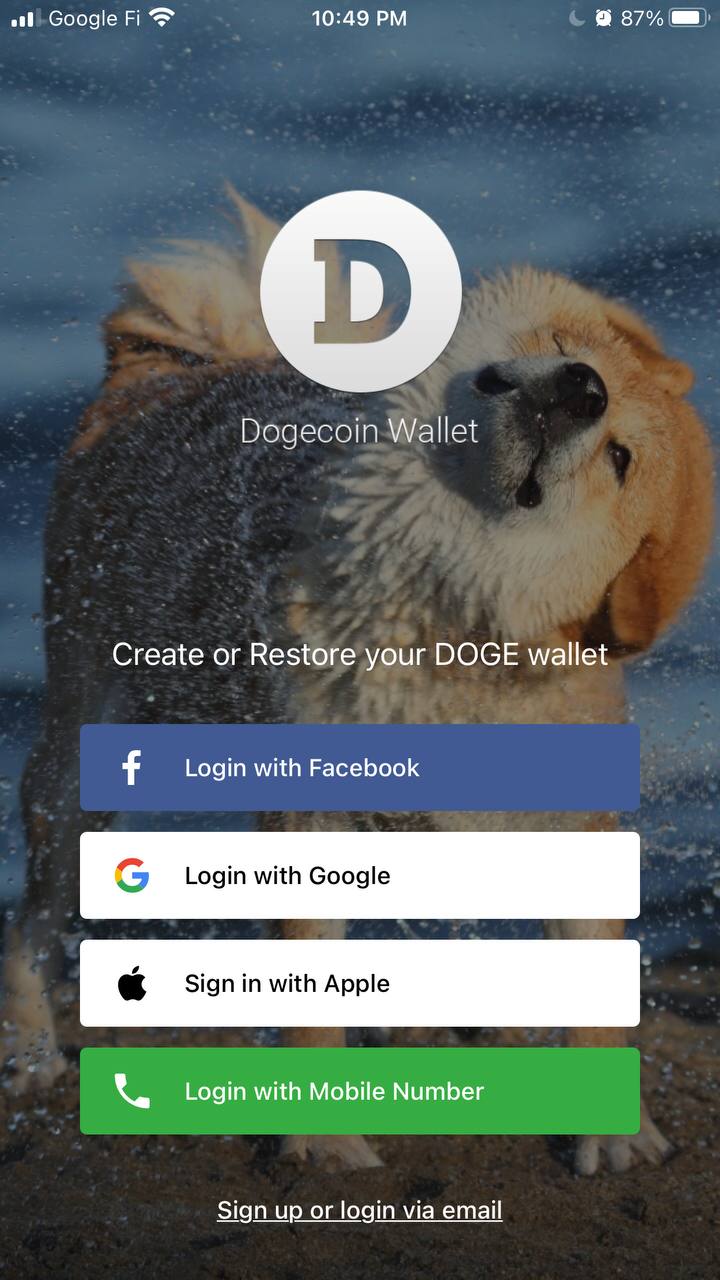Image resolution: width=720 pixels, height=1280 pixels.
Task: Open sign up or login via email
Action: [360, 1210]
